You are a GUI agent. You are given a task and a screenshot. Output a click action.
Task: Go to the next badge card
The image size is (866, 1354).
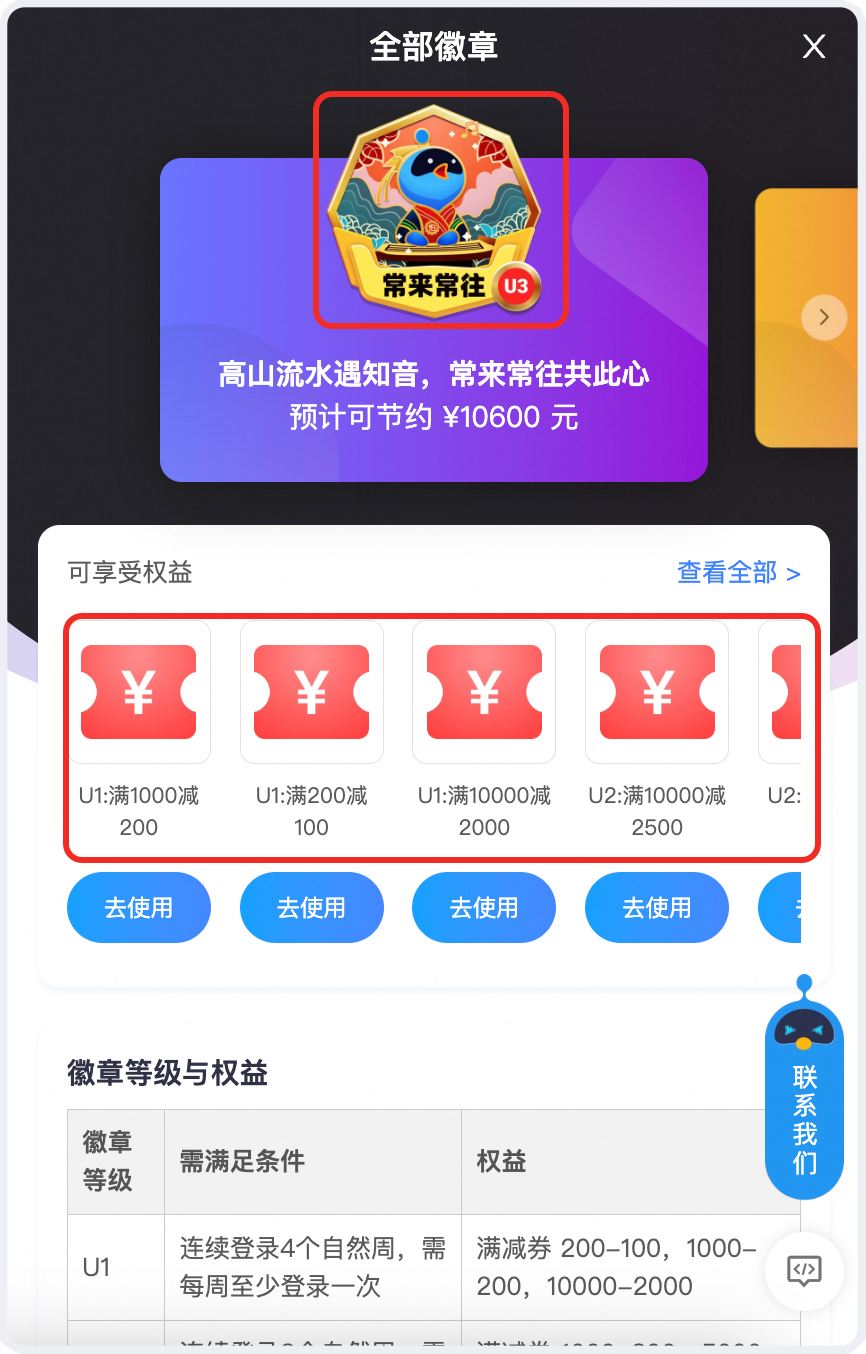(824, 317)
